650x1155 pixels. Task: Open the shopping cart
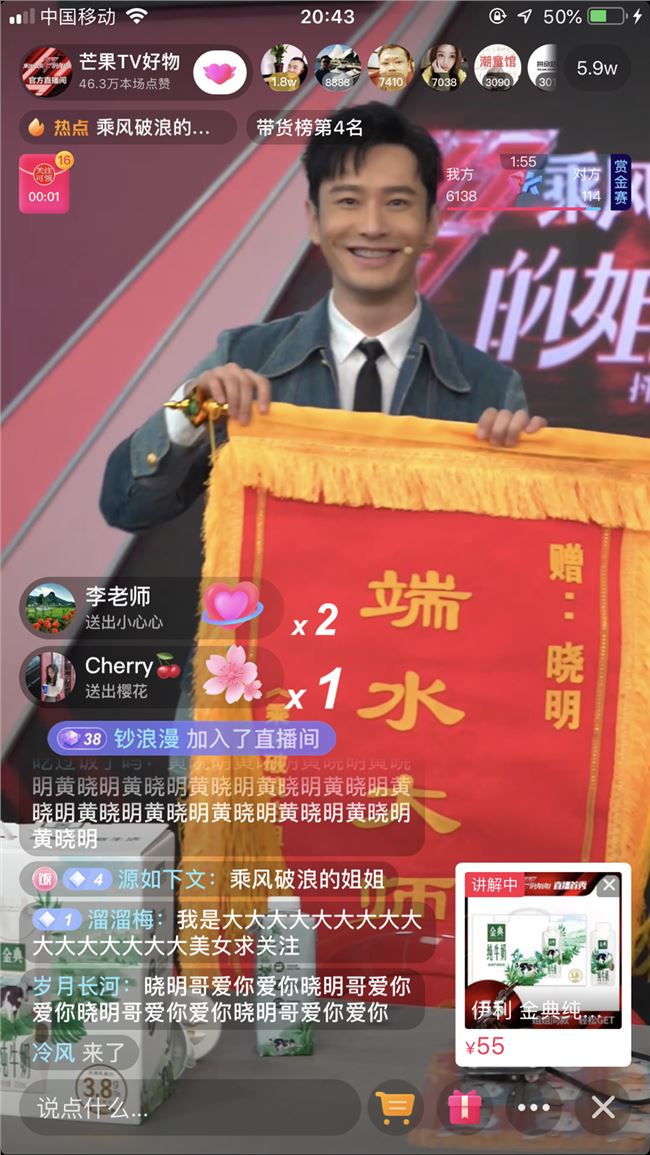pos(395,1107)
